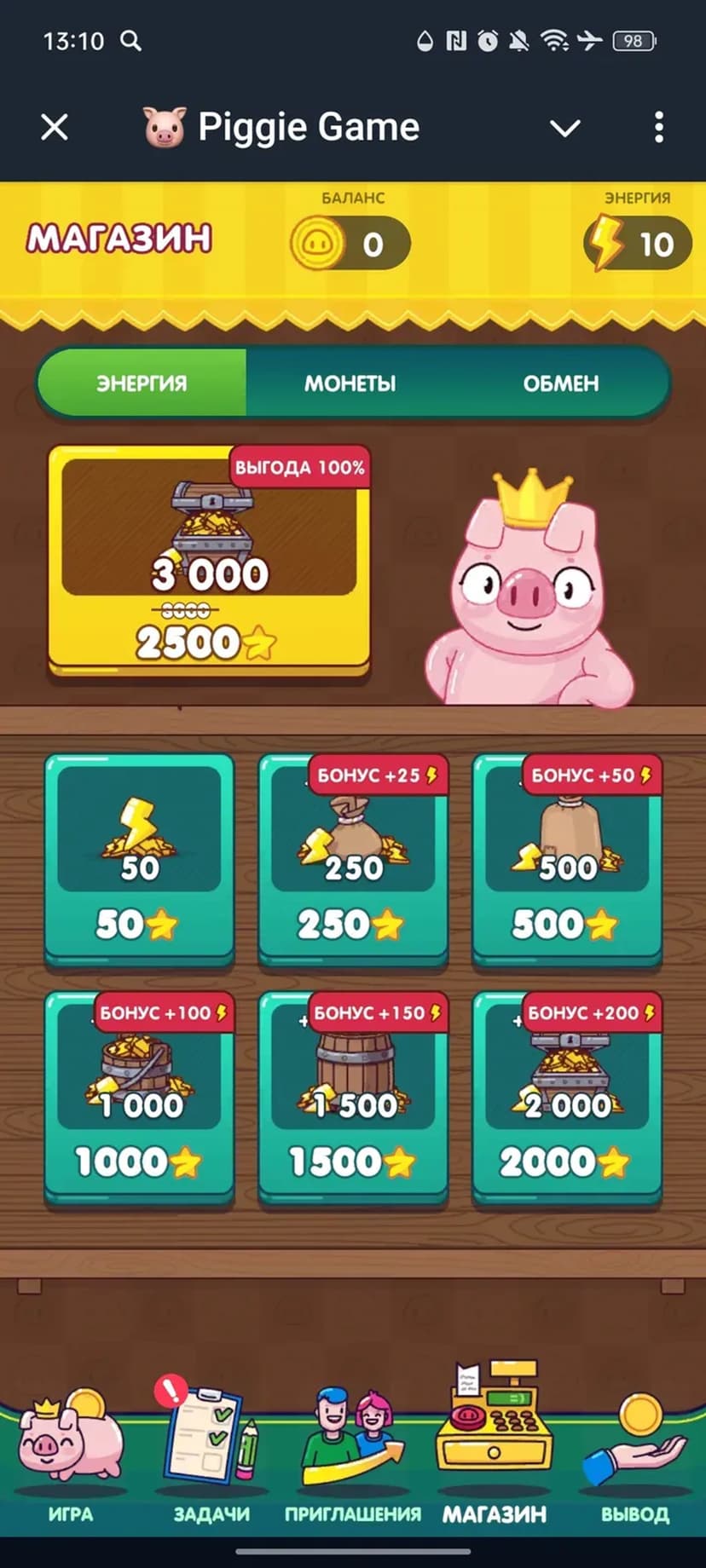This screenshot has height=1568, width=706.
Task: Select the 250 energy pack with +25 bonus
Action: tap(353, 861)
